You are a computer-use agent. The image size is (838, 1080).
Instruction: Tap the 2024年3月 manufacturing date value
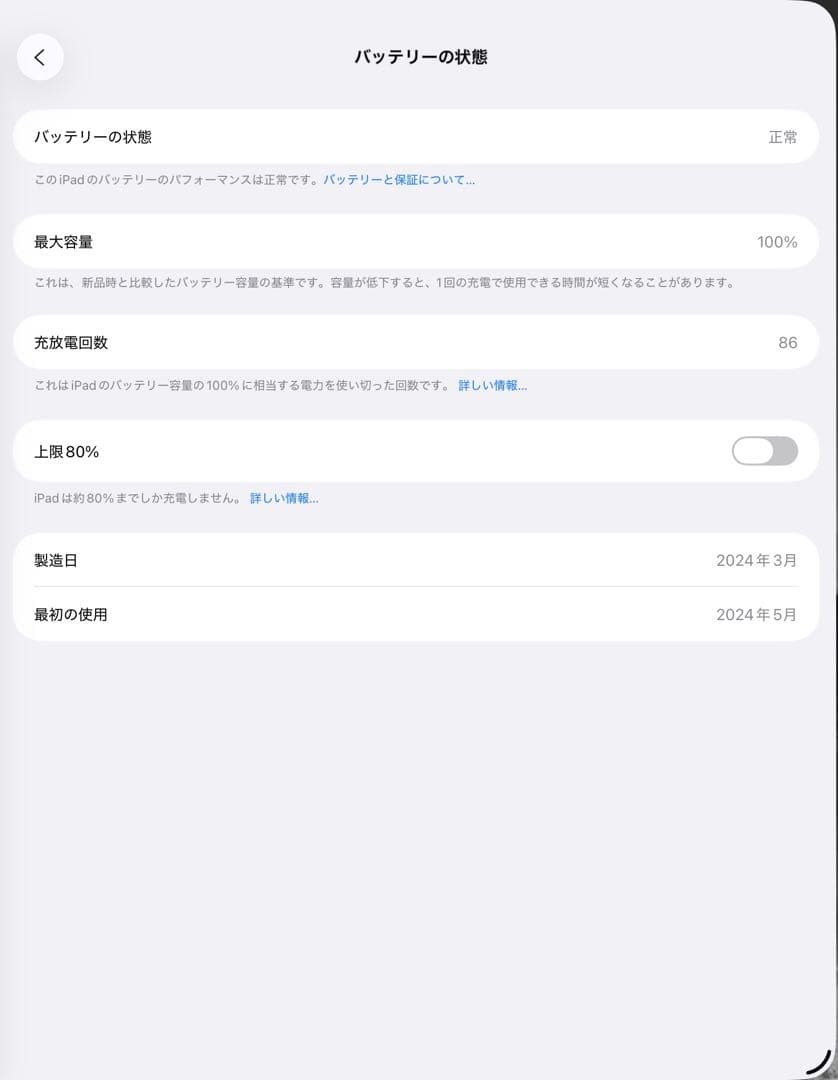pos(756,560)
